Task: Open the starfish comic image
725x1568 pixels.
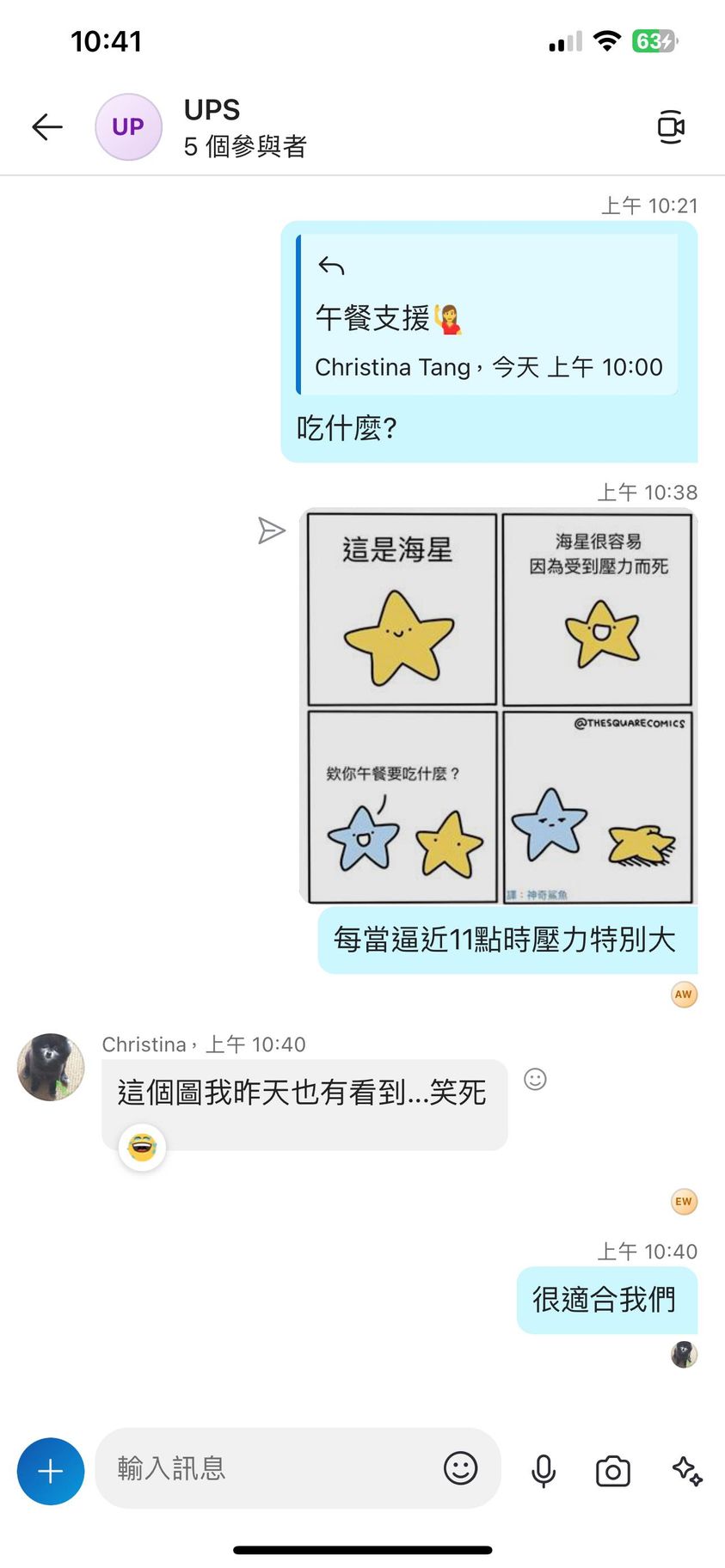Action: 499,705
